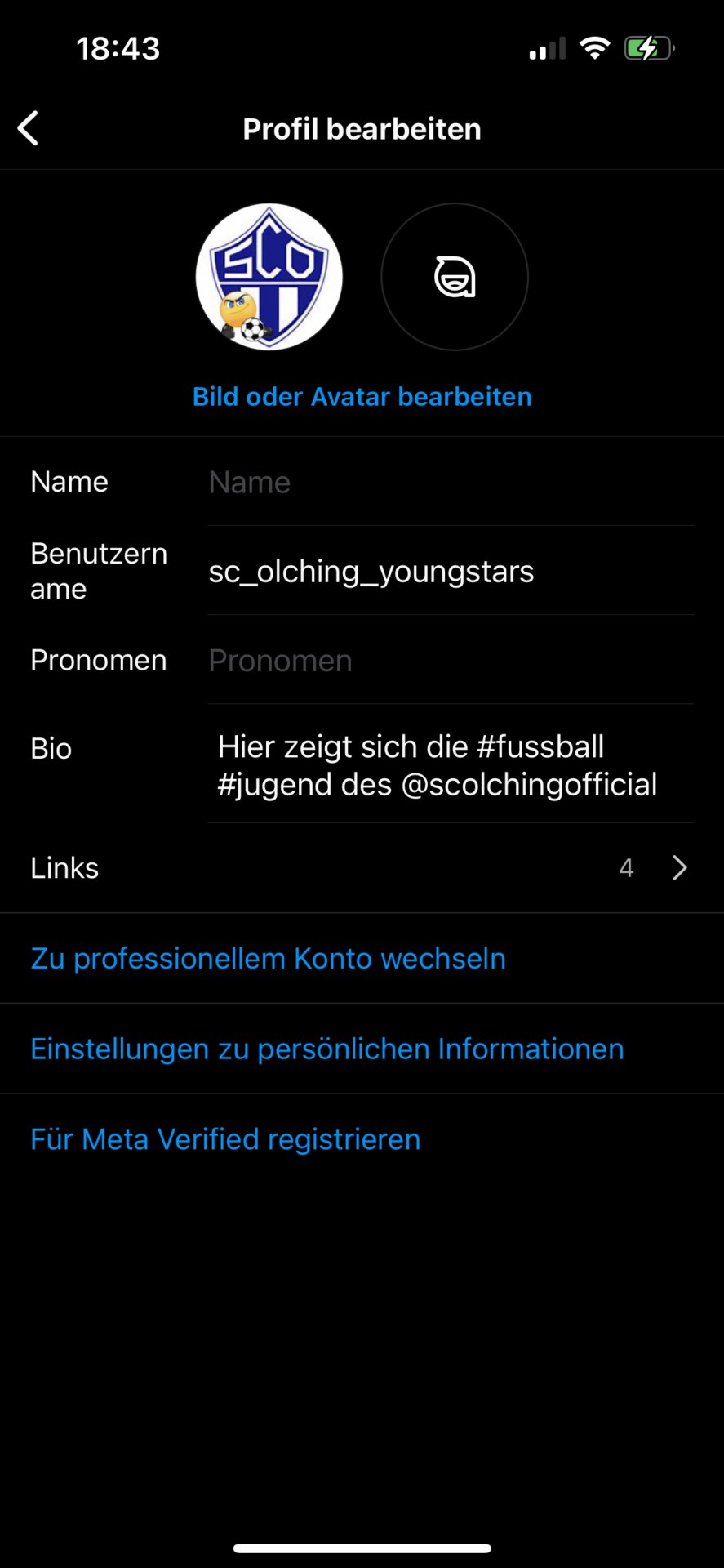Tap Für Meta Verified registrieren
The width and height of the screenshot is (724, 1568).
pos(225,1140)
